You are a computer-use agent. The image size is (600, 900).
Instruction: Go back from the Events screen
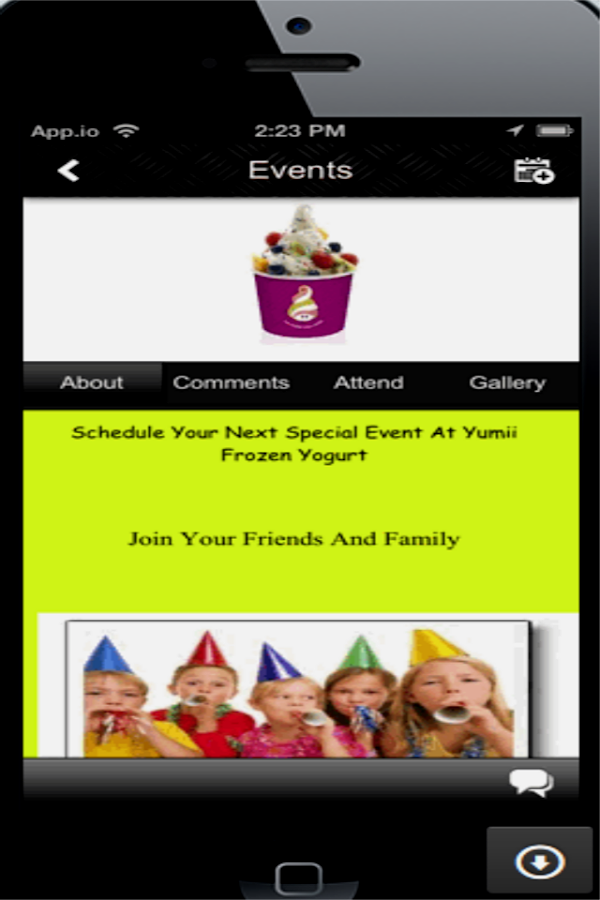[x=68, y=170]
